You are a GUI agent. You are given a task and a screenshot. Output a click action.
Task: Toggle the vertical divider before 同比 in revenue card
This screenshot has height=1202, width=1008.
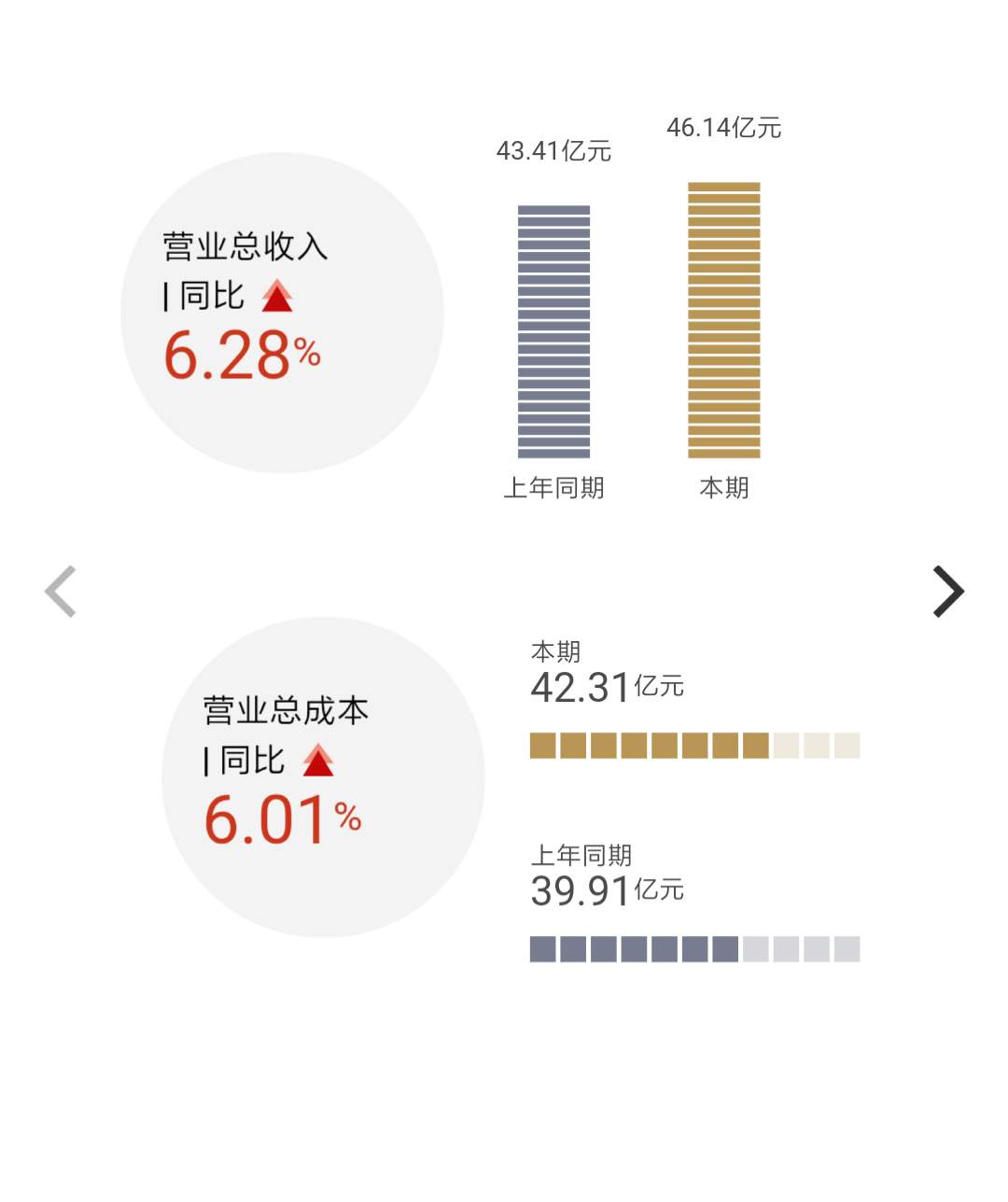(164, 297)
